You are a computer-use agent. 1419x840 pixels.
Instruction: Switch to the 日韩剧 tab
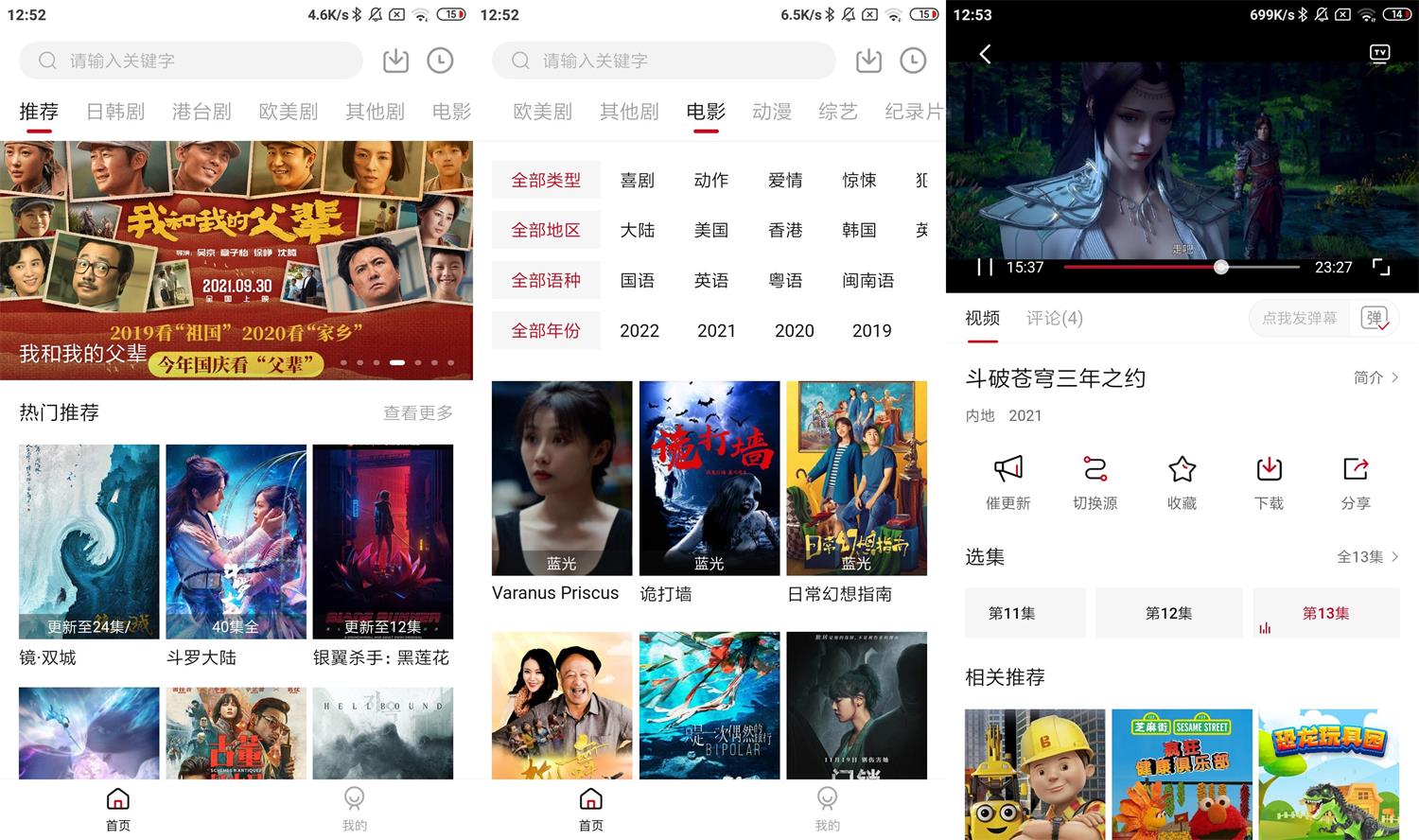pyautogui.click(x=115, y=112)
